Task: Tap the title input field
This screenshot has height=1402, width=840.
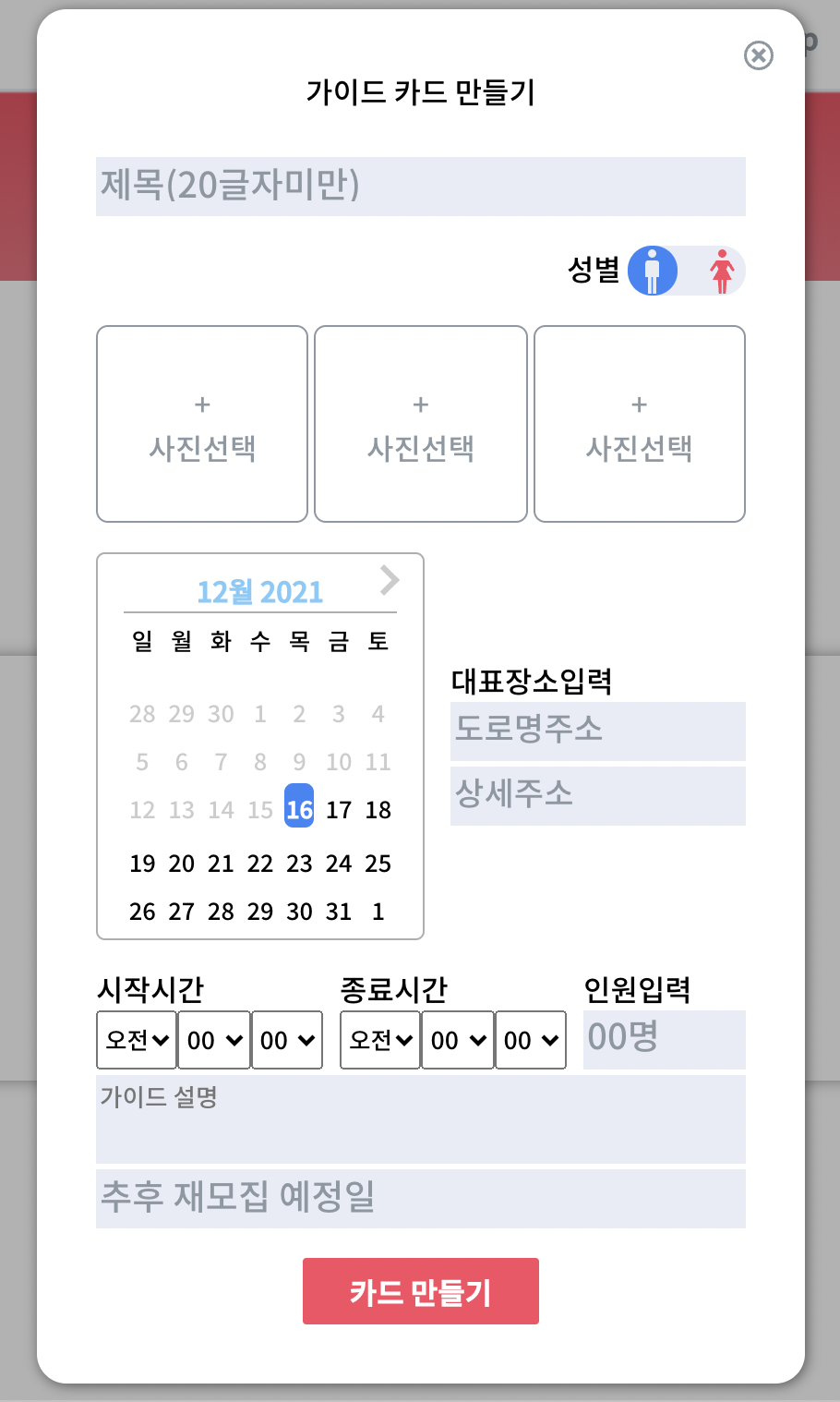Action: click(420, 187)
